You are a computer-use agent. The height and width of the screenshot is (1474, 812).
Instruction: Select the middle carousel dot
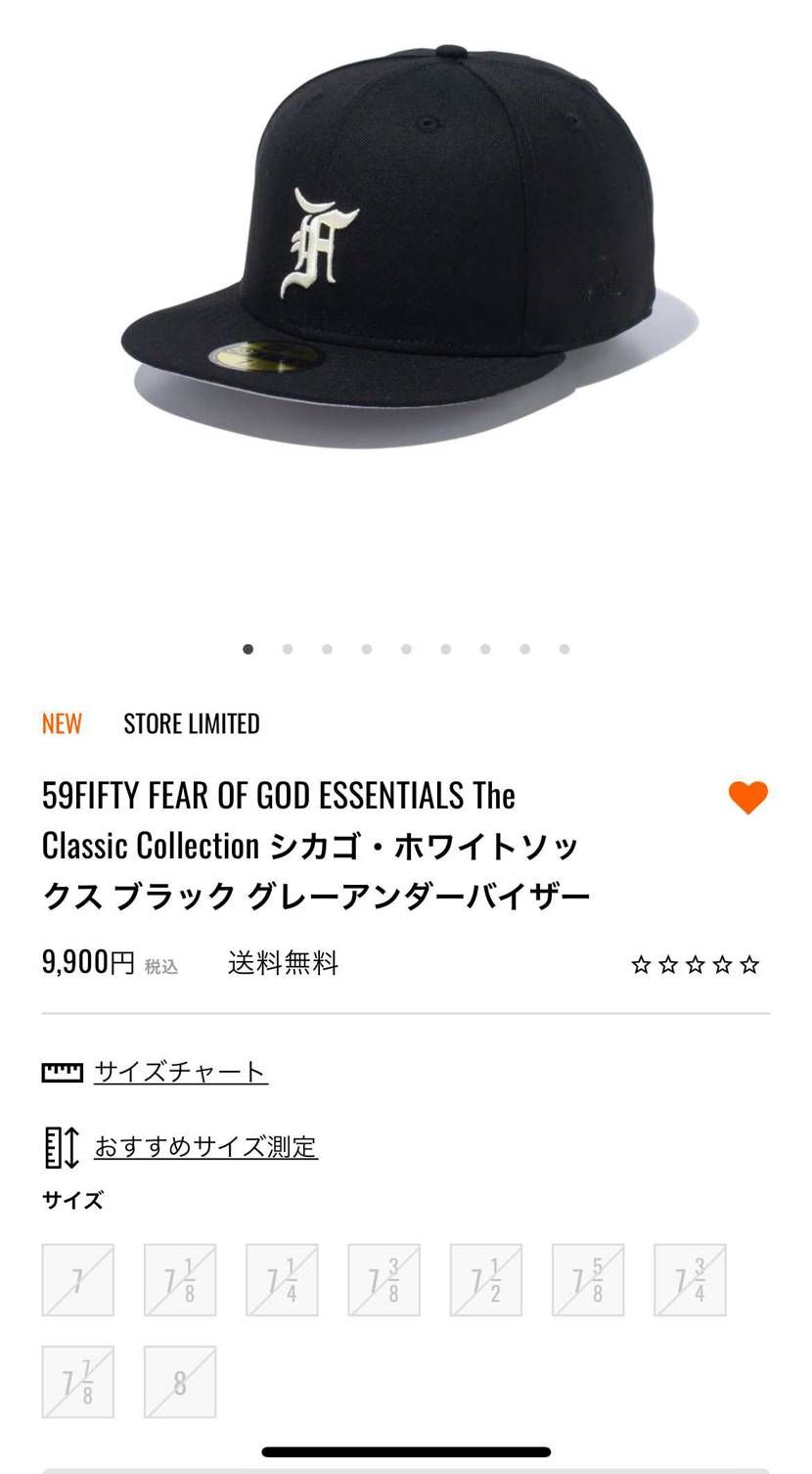click(x=406, y=648)
